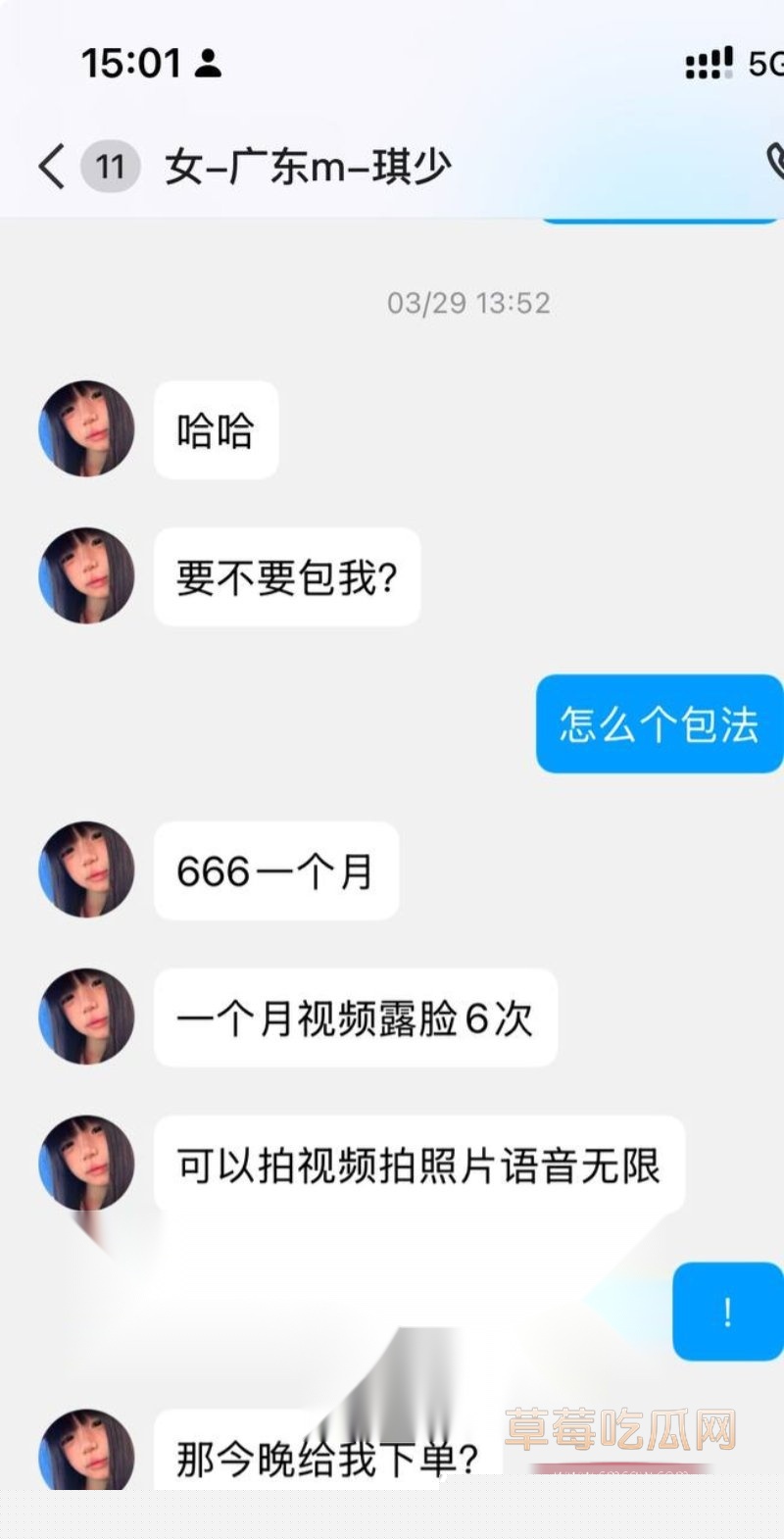This screenshot has height=1539, width=784.
Task: Tap the avatar beside 要不要包我 message
Action: (85, 576)
